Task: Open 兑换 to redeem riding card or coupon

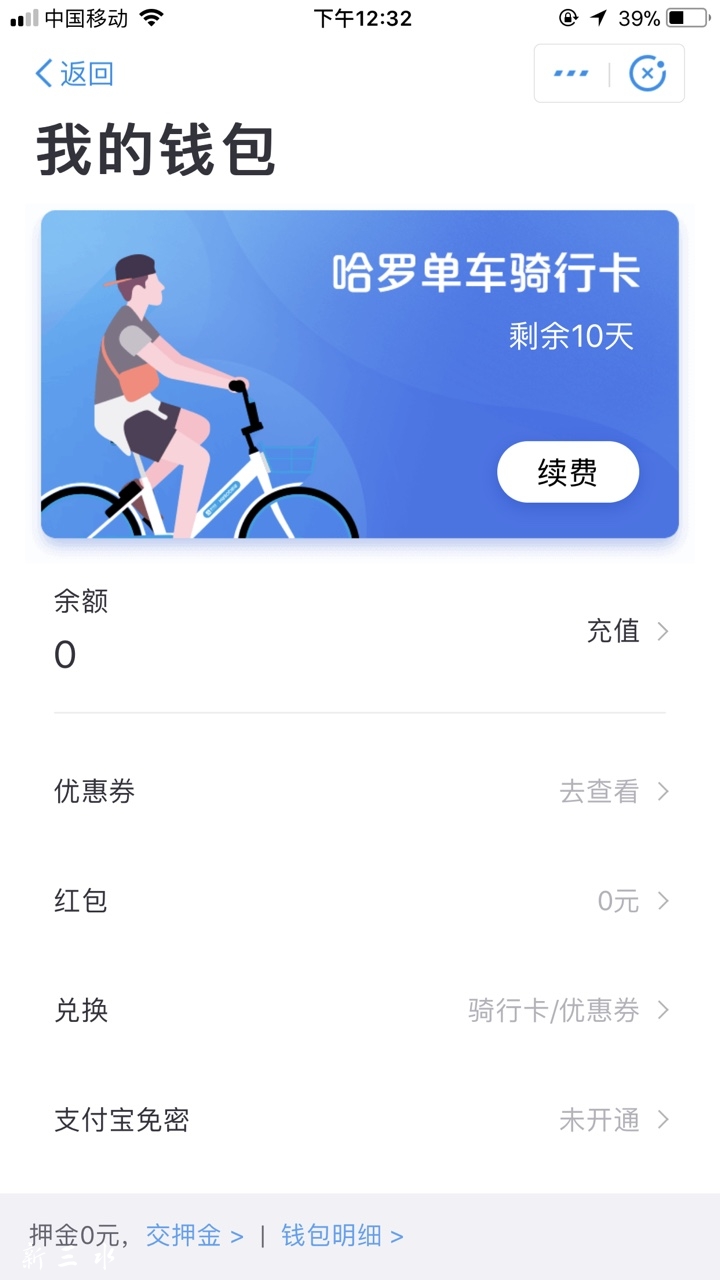Action: 360,1010
